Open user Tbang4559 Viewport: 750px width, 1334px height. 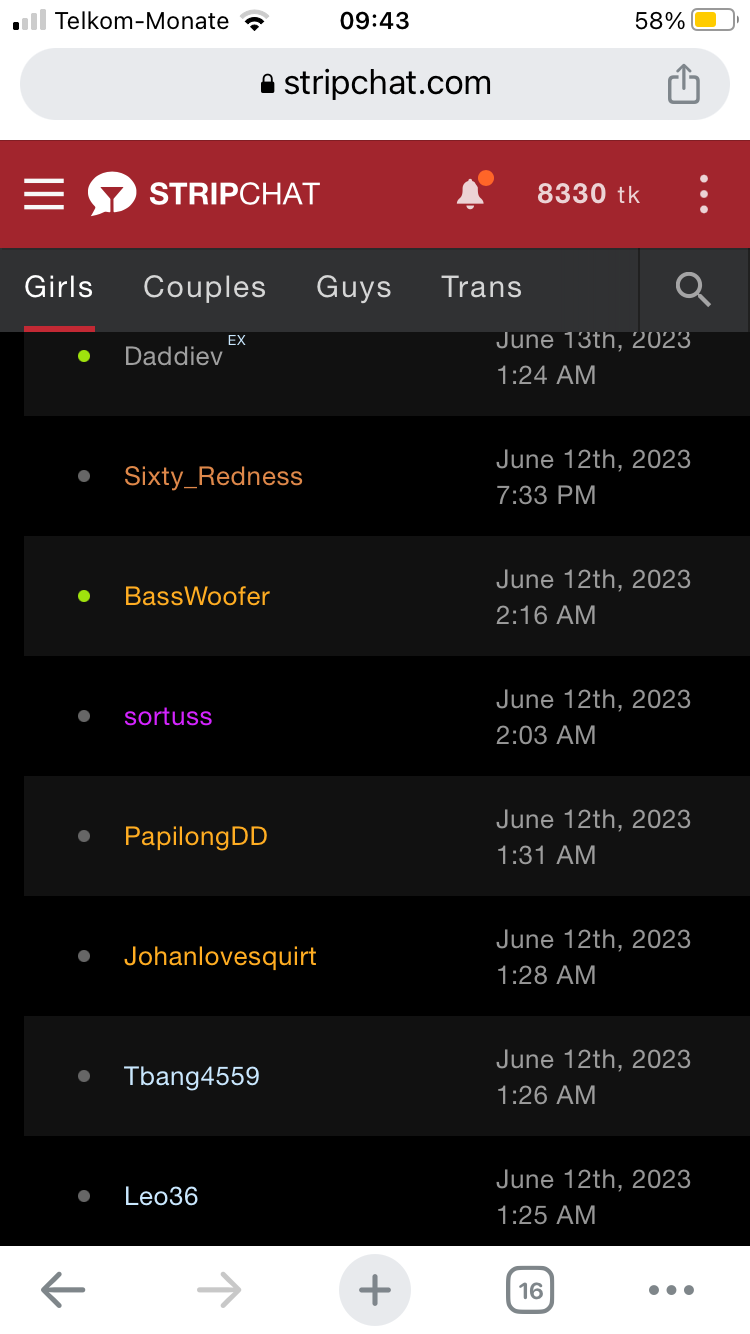point(192,1076)
